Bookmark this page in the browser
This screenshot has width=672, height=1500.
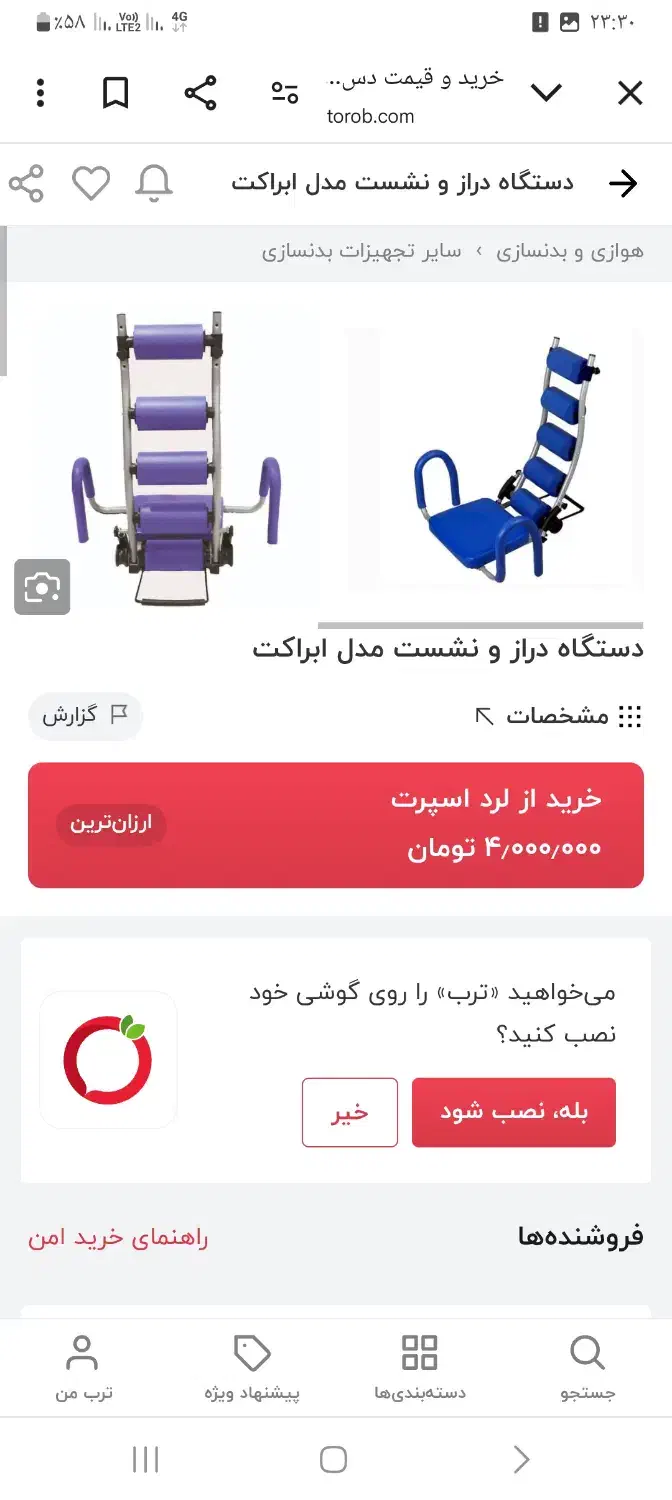(116, 94)
